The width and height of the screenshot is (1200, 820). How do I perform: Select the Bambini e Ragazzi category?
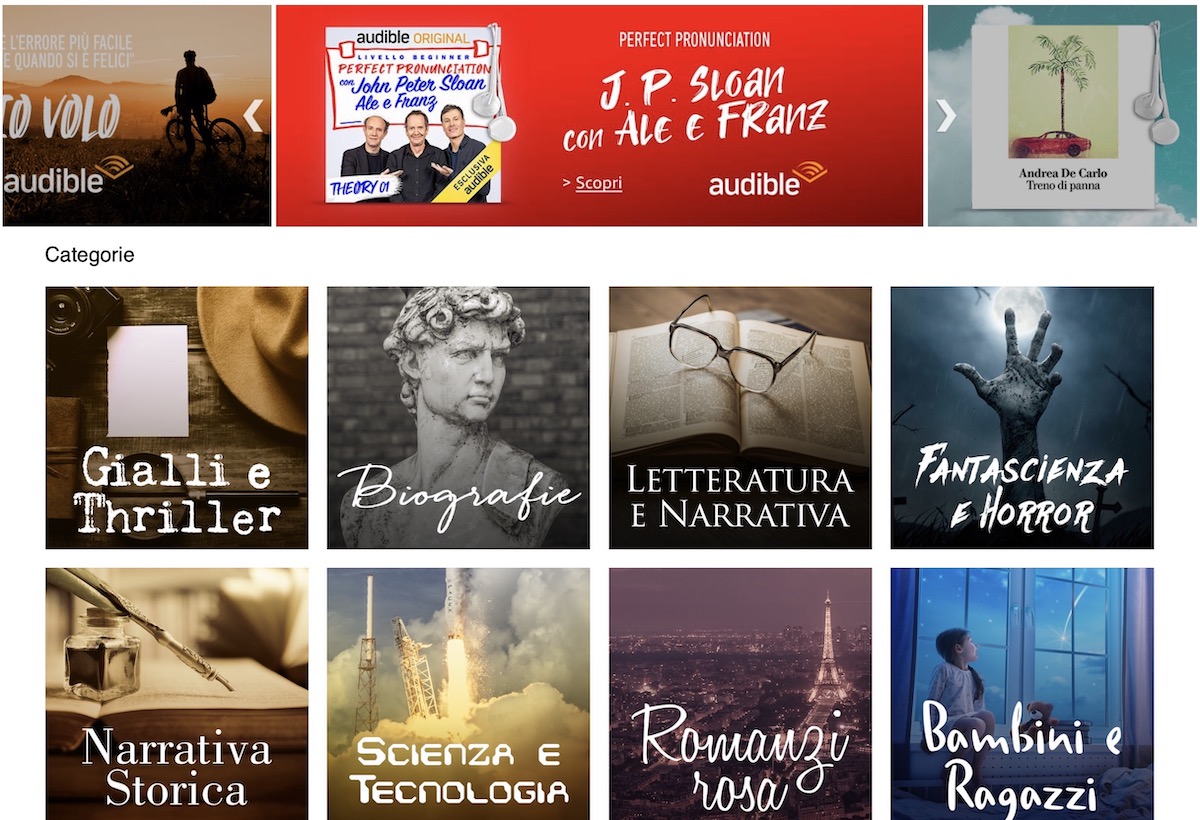[x=1022, y=694]
